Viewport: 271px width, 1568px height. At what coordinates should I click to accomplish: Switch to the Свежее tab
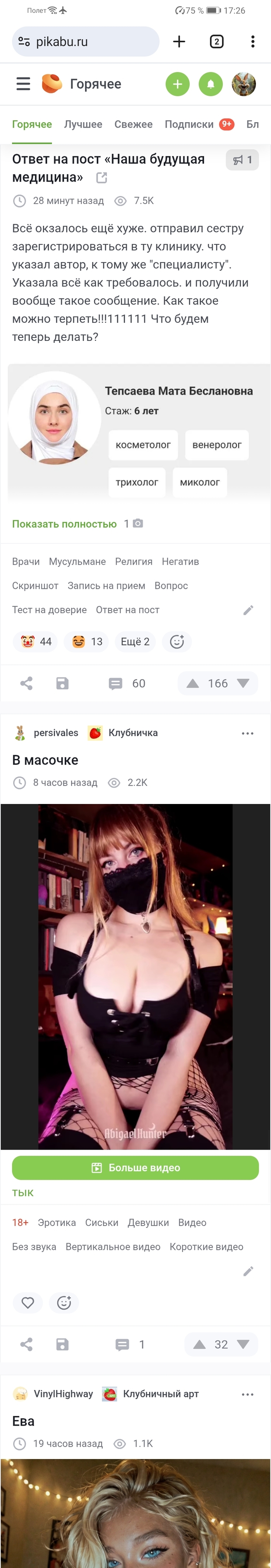click(x=133, y=124)
